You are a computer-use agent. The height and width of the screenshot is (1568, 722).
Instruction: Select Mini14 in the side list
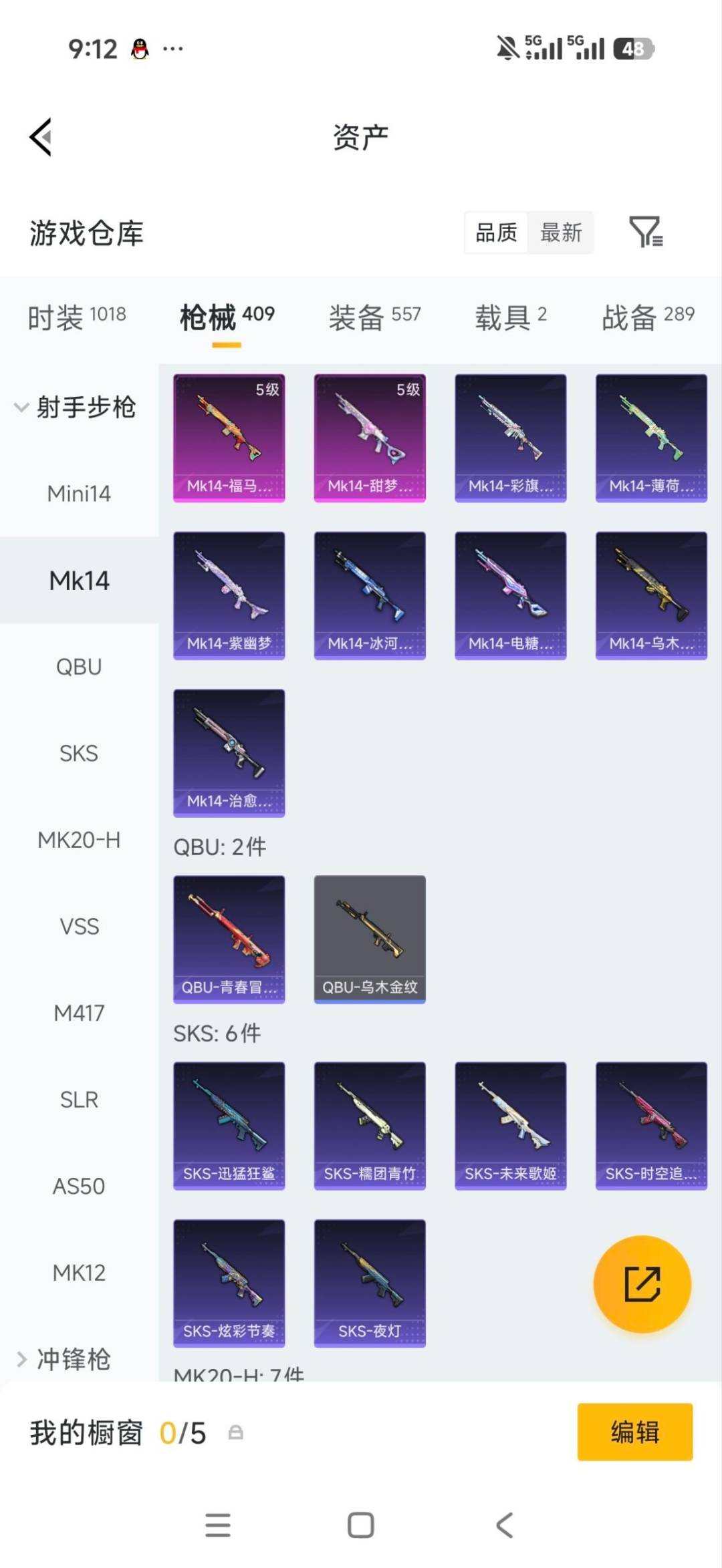tap(79, 494)
